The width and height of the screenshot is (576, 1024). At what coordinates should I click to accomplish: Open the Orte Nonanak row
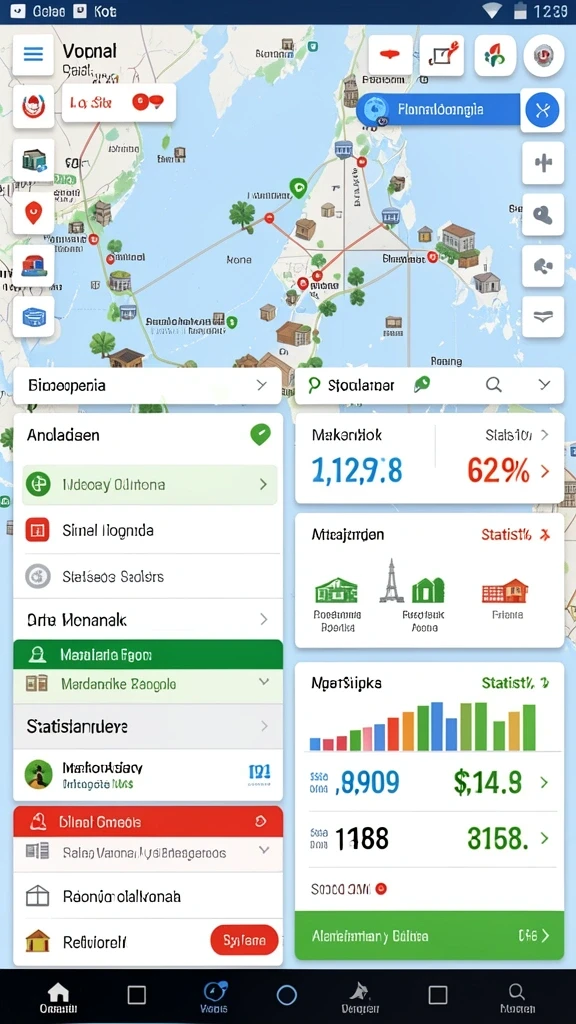[148, 619]
